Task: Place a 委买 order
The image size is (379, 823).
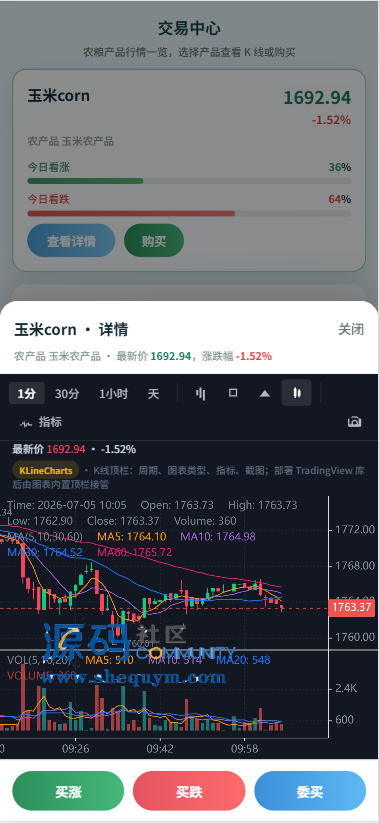Action: pos(310,791)
